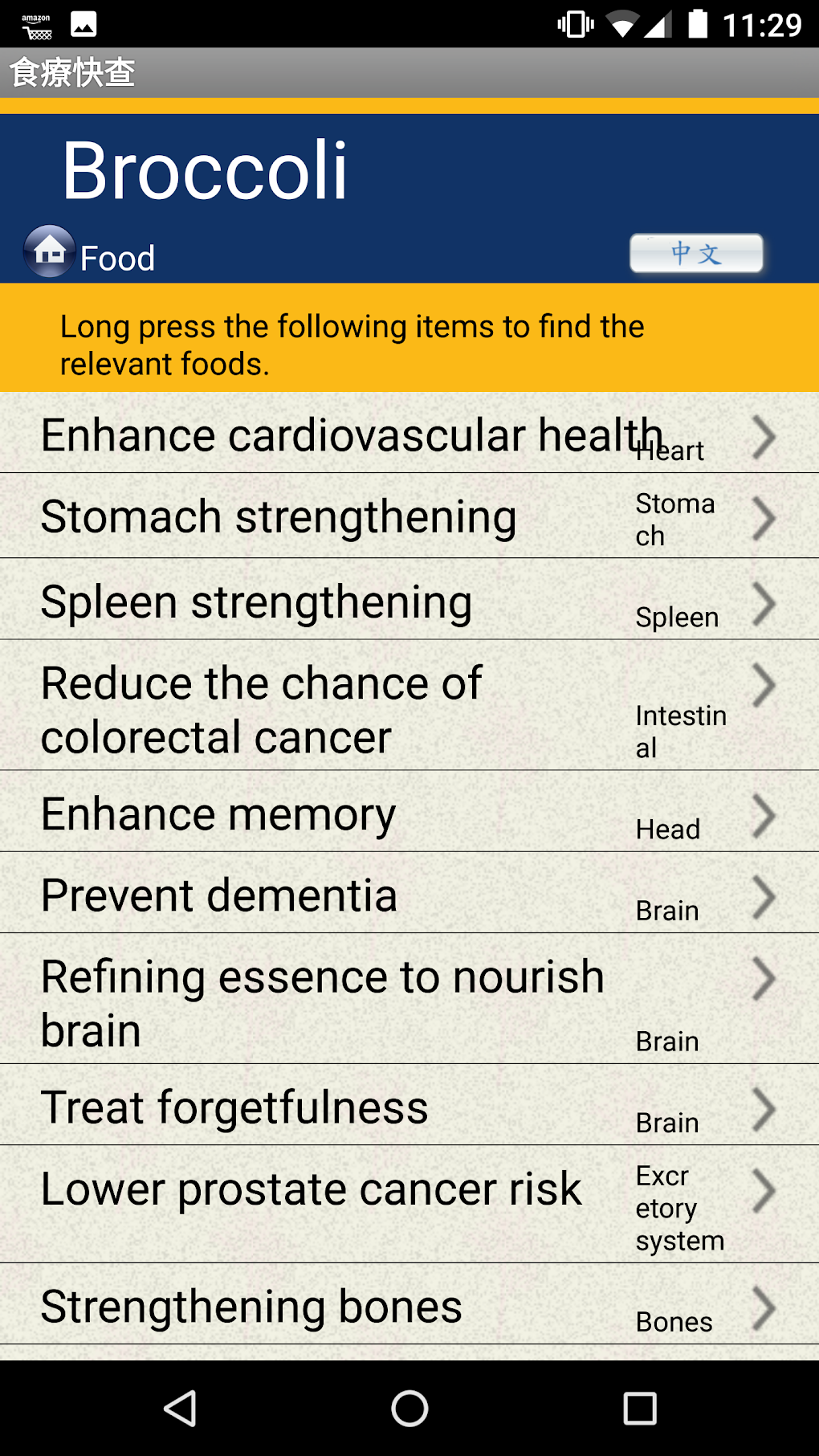
Task: Open Reduce the chance of colorectal cancer
Action: (409, 706)
